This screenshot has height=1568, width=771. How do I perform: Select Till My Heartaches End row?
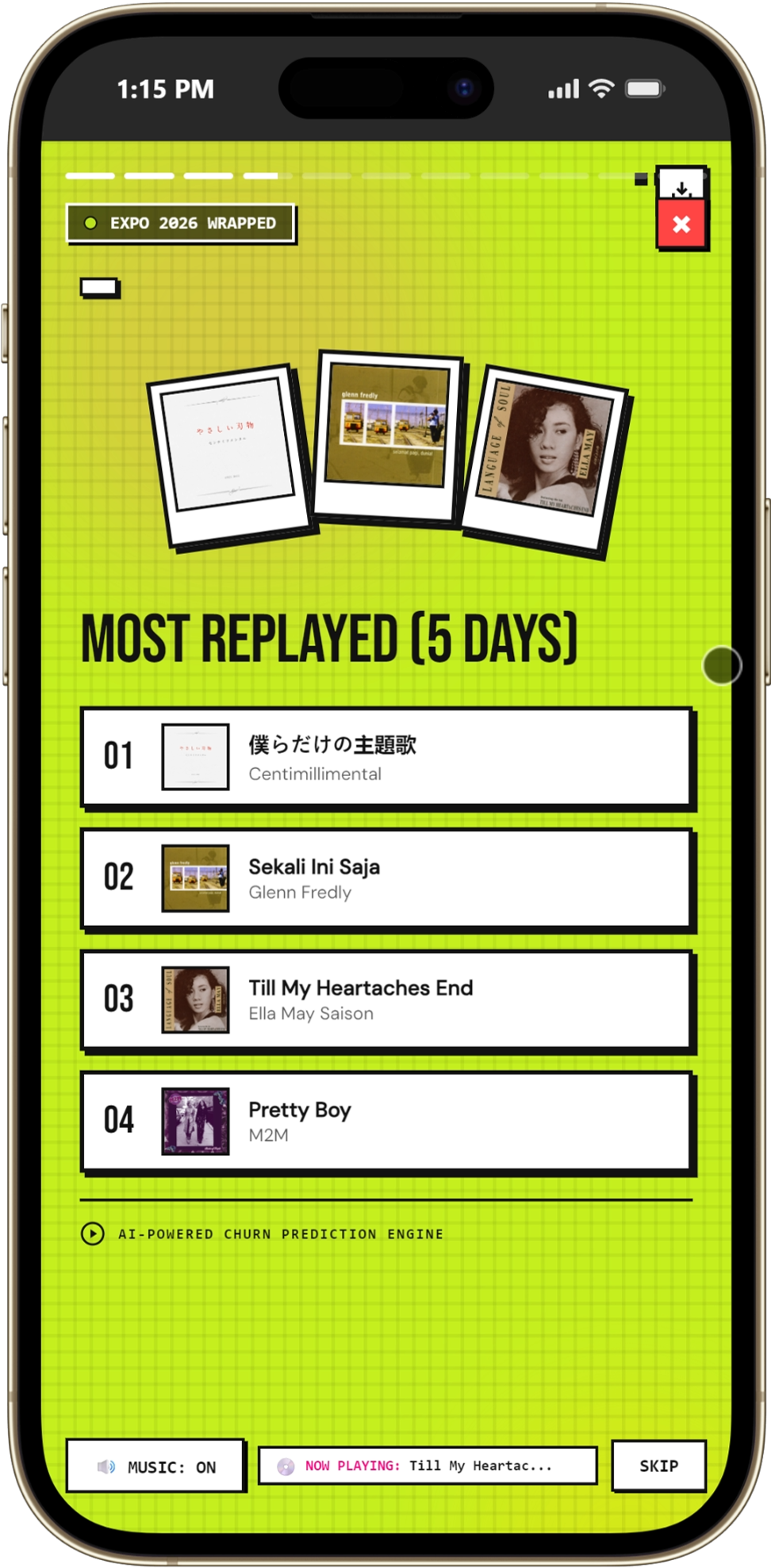tap(387, 1000)
